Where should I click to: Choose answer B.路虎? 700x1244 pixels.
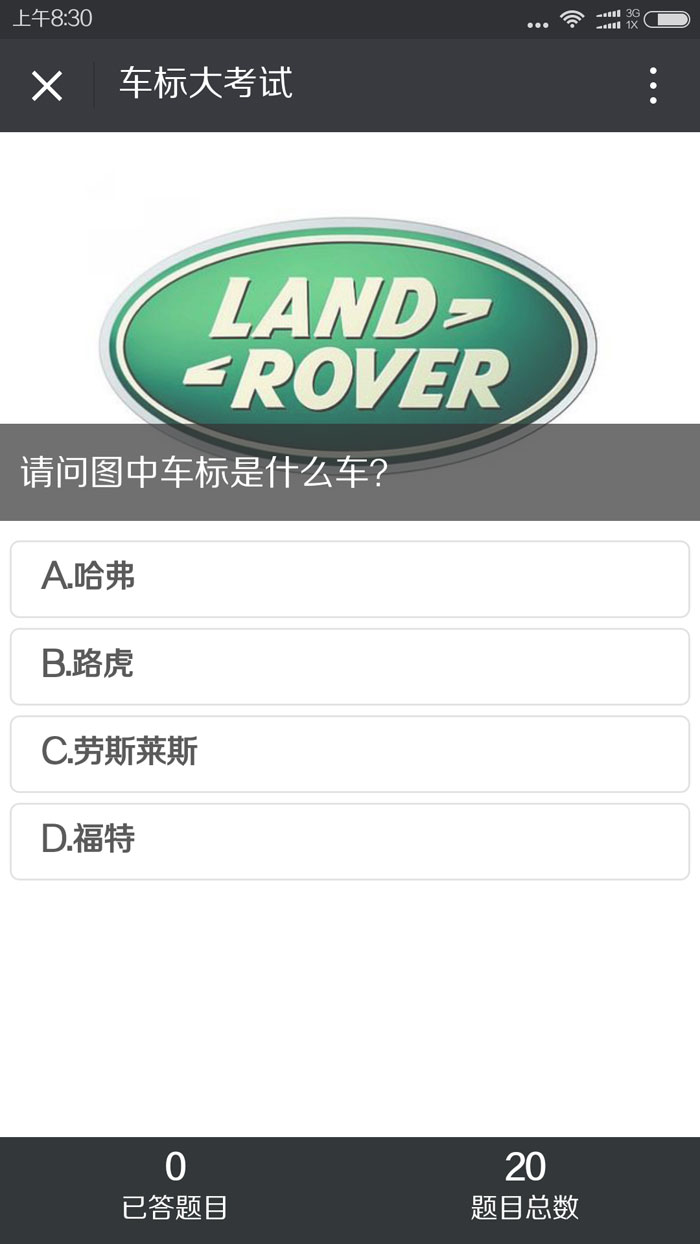pos(349,666)
